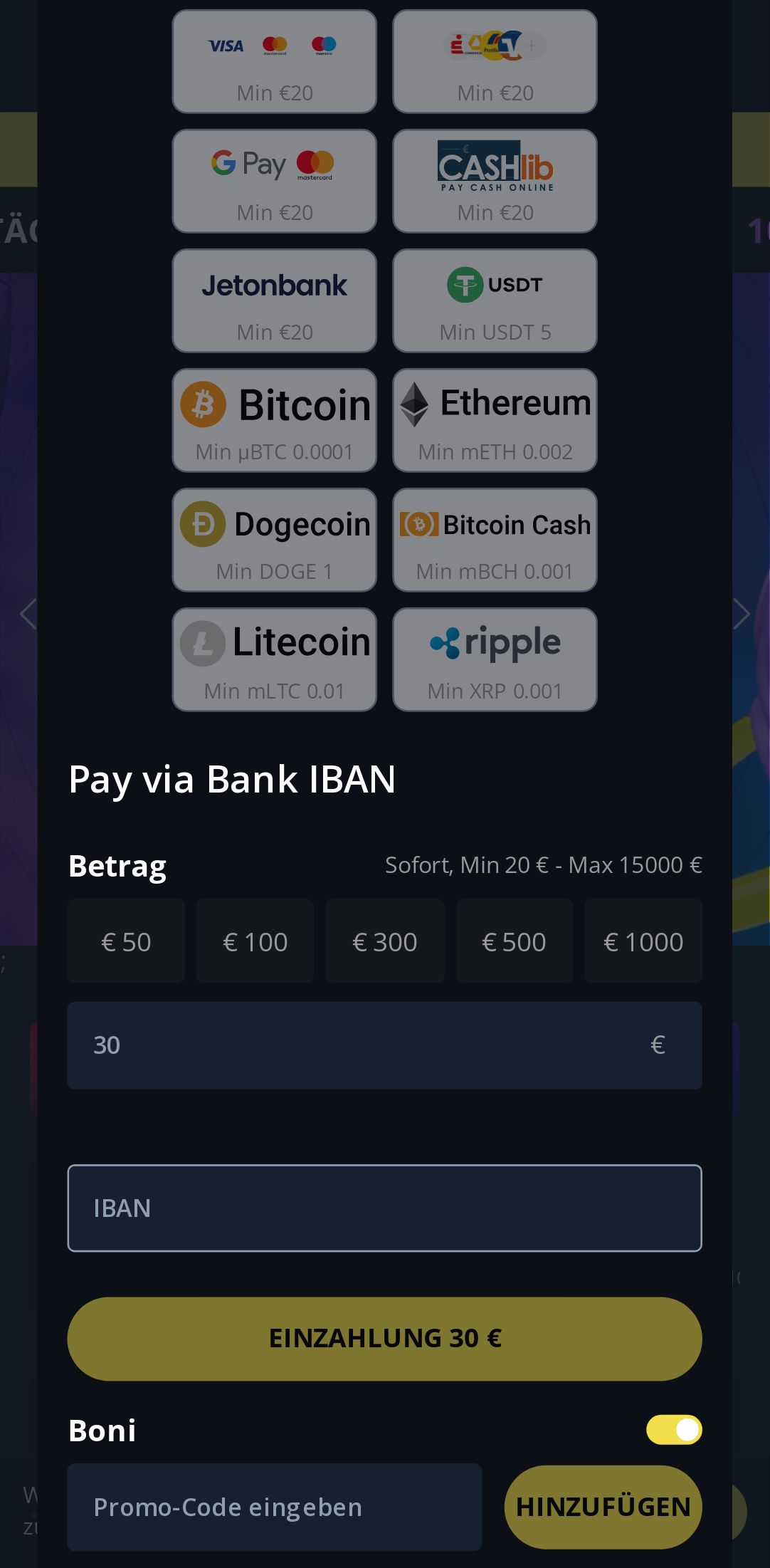The height and width of the screenshot is (1568, 770).
Task: Choose the € 1000 preset amount
Action: click(643, 941)
